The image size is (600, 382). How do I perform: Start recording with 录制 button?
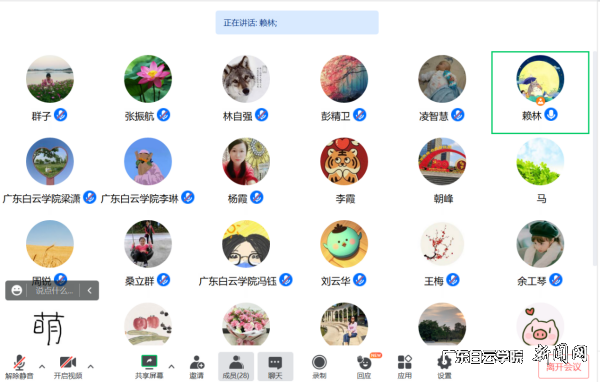point(319,367)
